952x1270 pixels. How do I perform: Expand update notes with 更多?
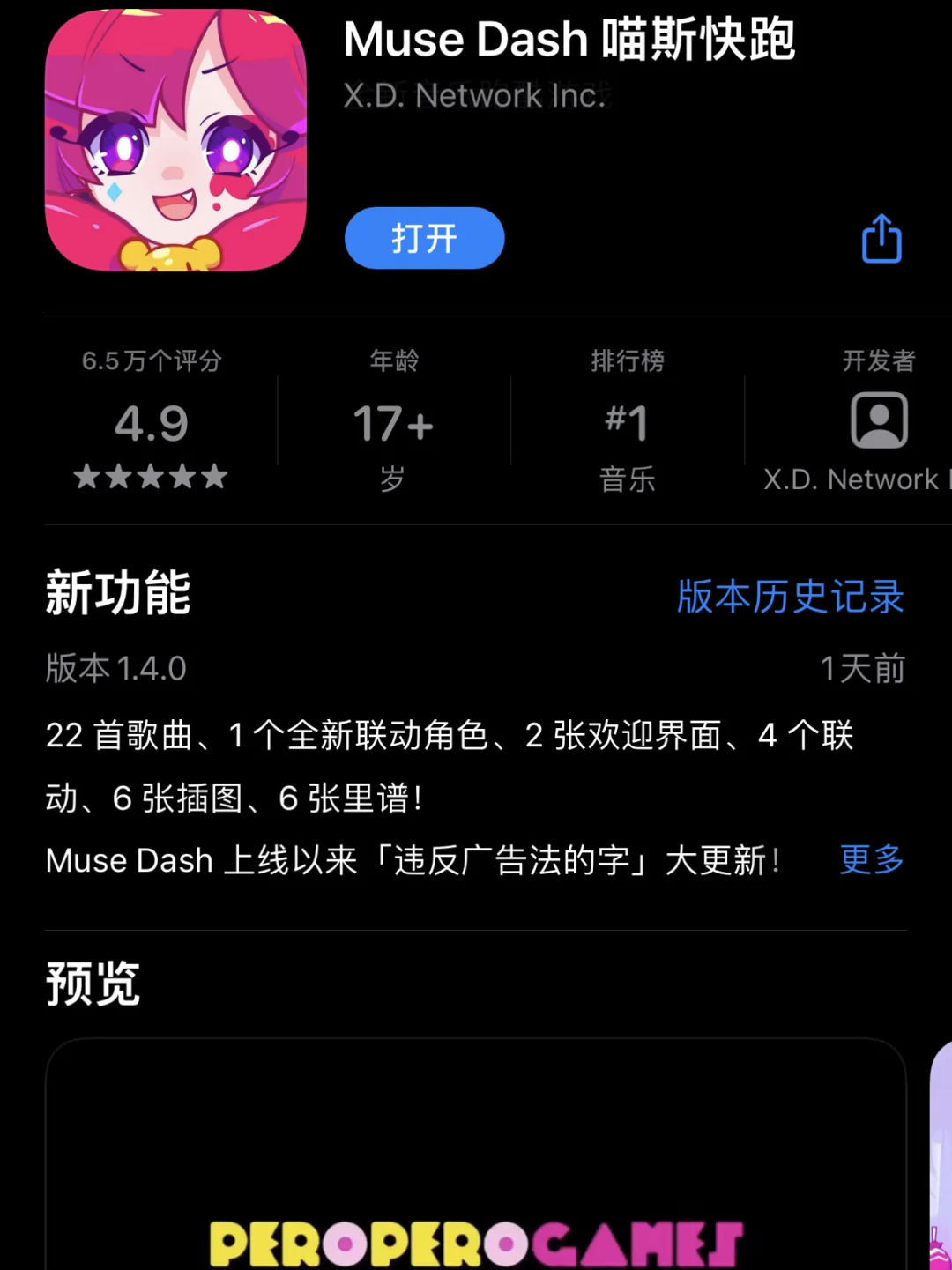pyautogui.click(x=871, y=859)
